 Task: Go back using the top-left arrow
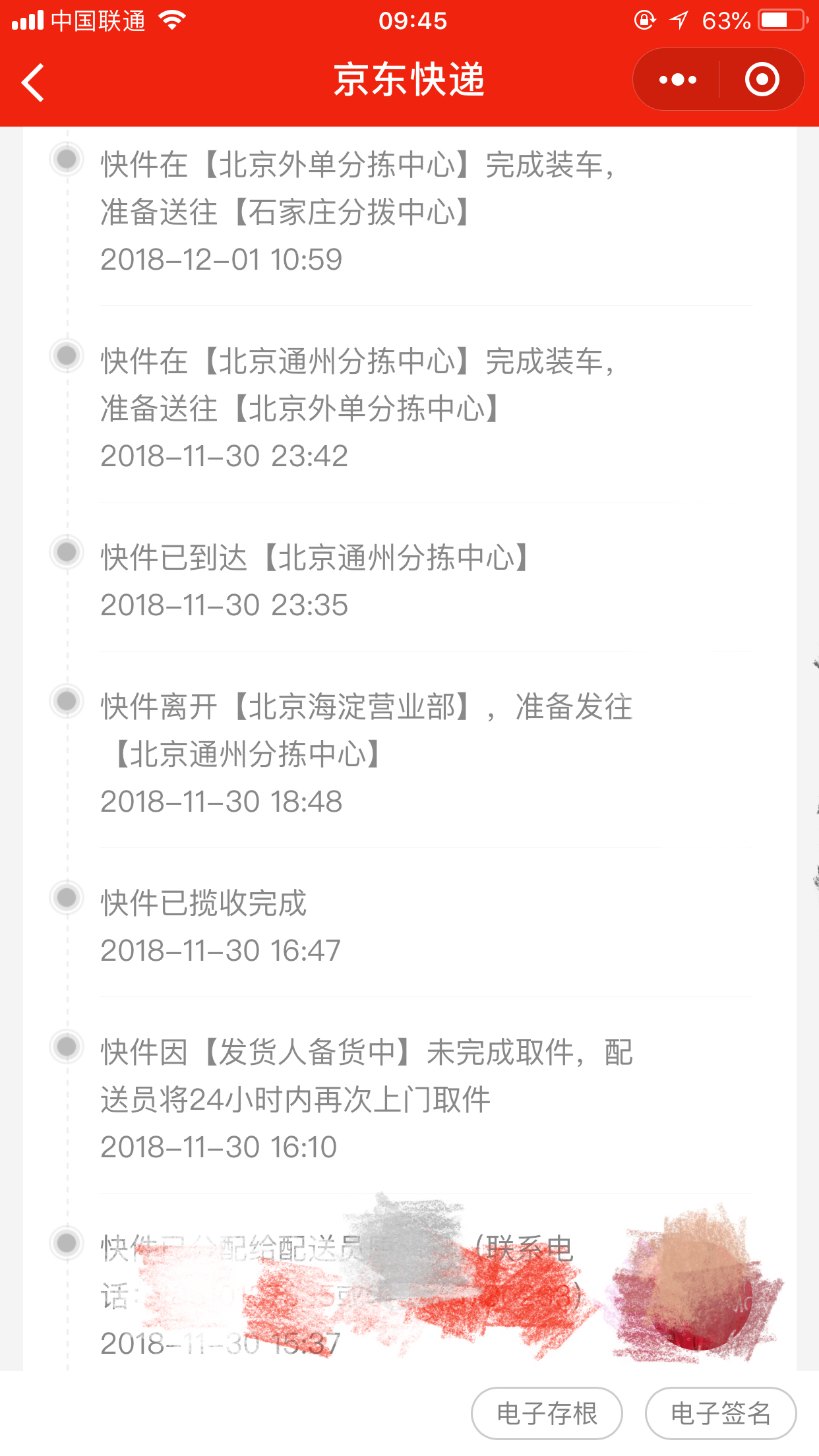33,82
